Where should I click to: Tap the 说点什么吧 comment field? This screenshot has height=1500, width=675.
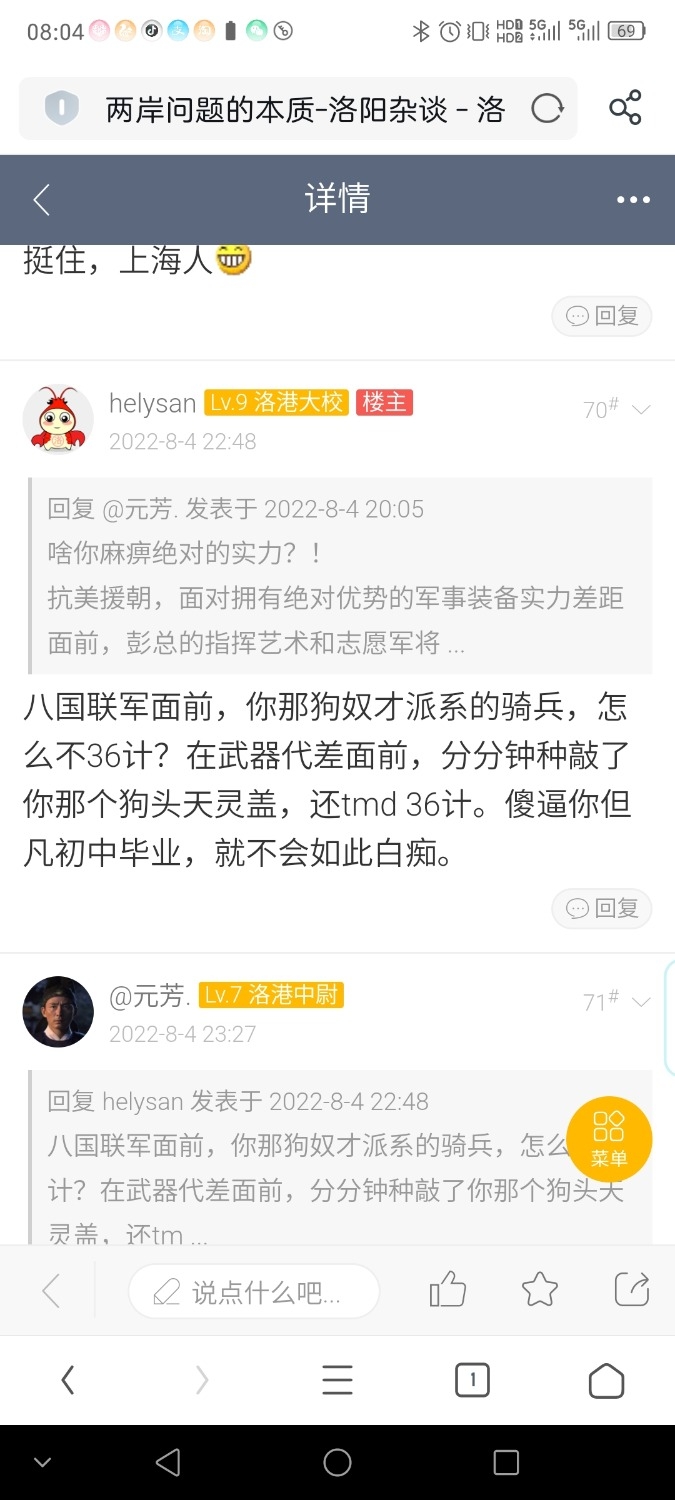pyautogui.click(x=254, y=1292)
